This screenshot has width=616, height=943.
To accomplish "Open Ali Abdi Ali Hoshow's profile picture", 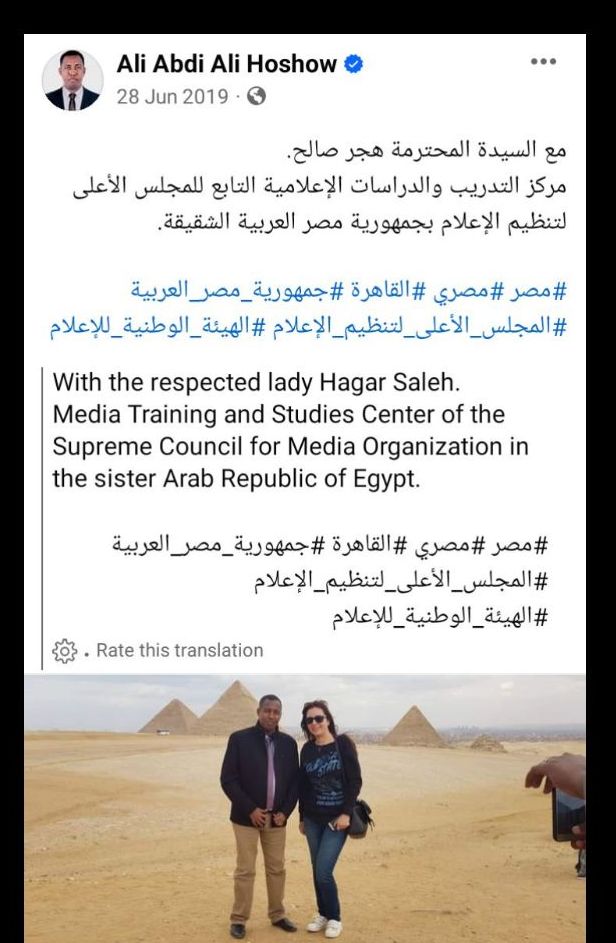I will [x=71, y=80].
